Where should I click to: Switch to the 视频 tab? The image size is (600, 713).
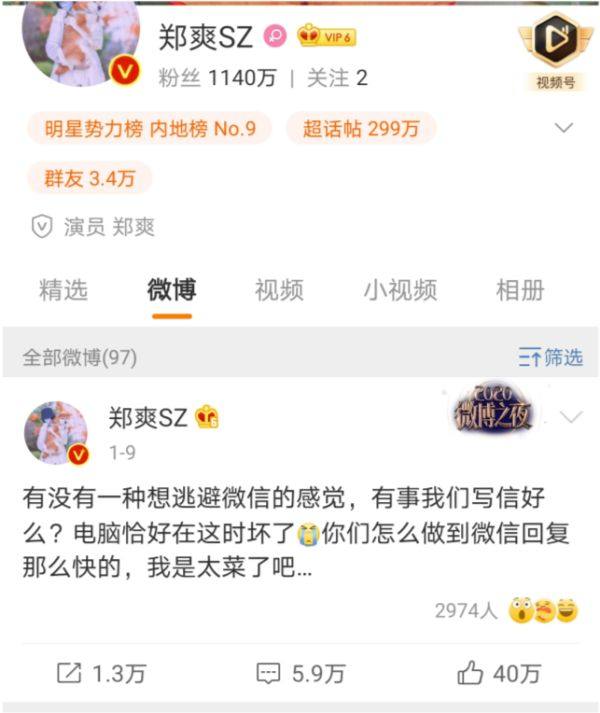tap(279, 290)
